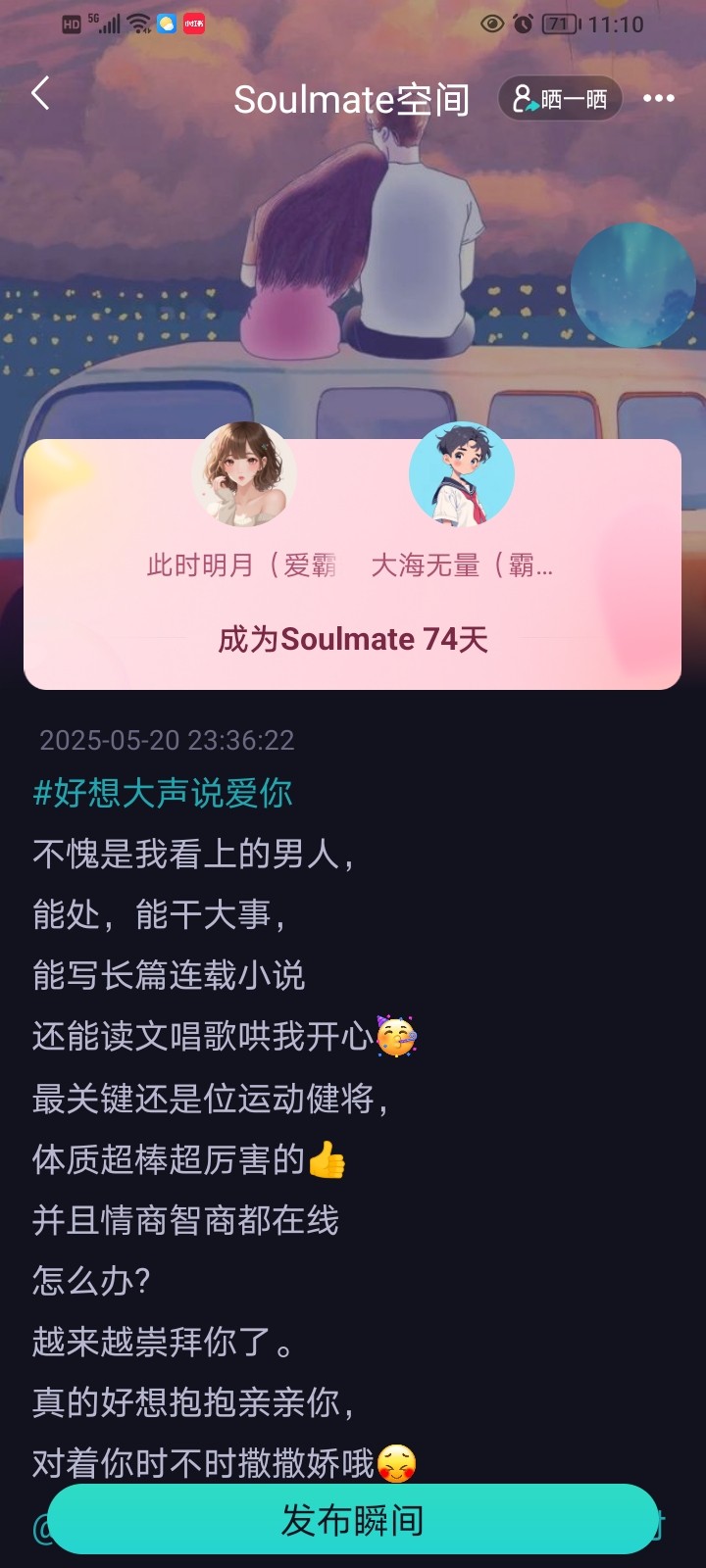The image size is (706, 1568).
Task: Open 此时明月's avatar profile
Action: coord(244,475)
